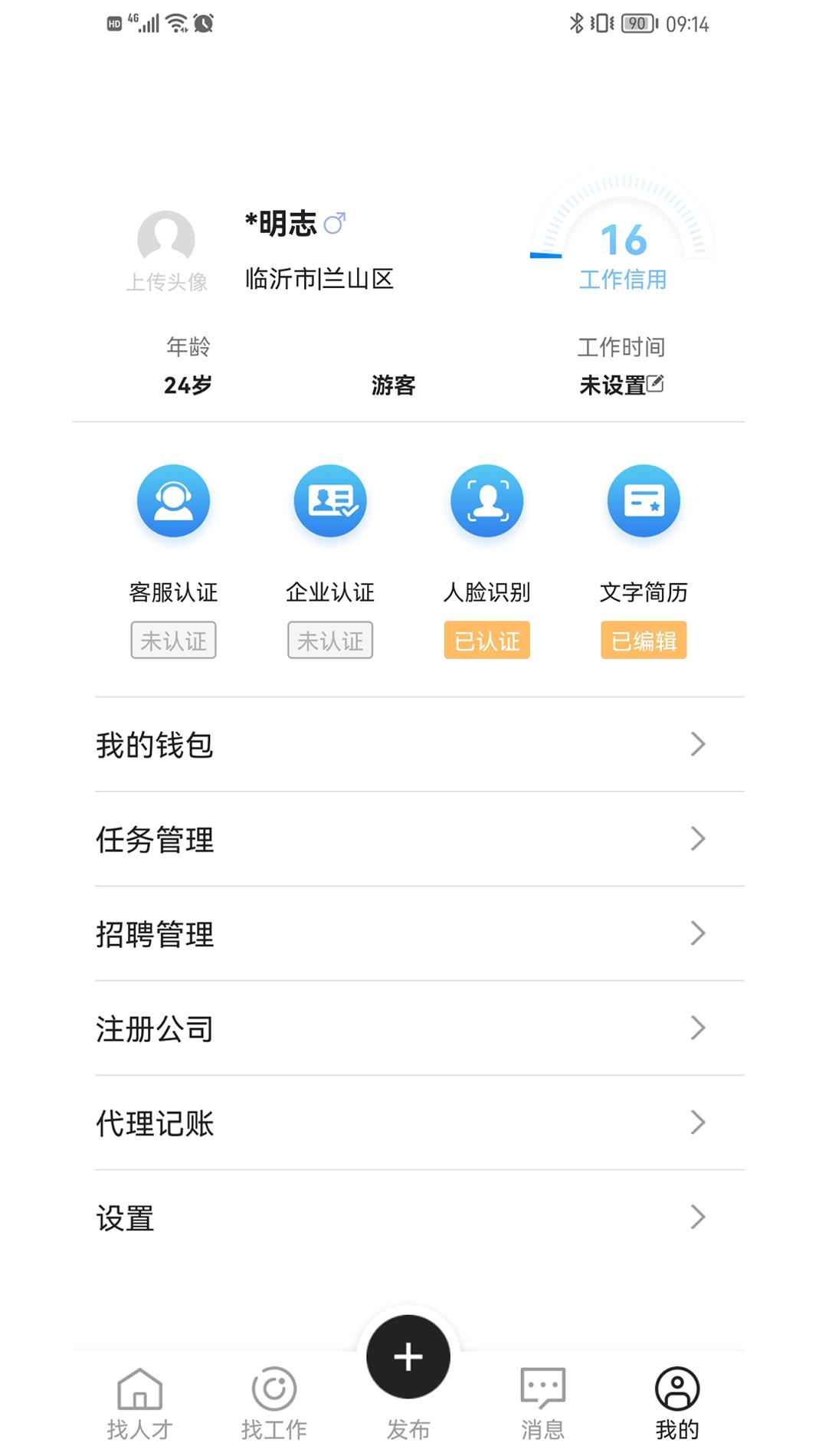This screenshot has width=819, height=1456.
Task: Click the 文字简历 text resume icon
Action: (x=644, y=500)
